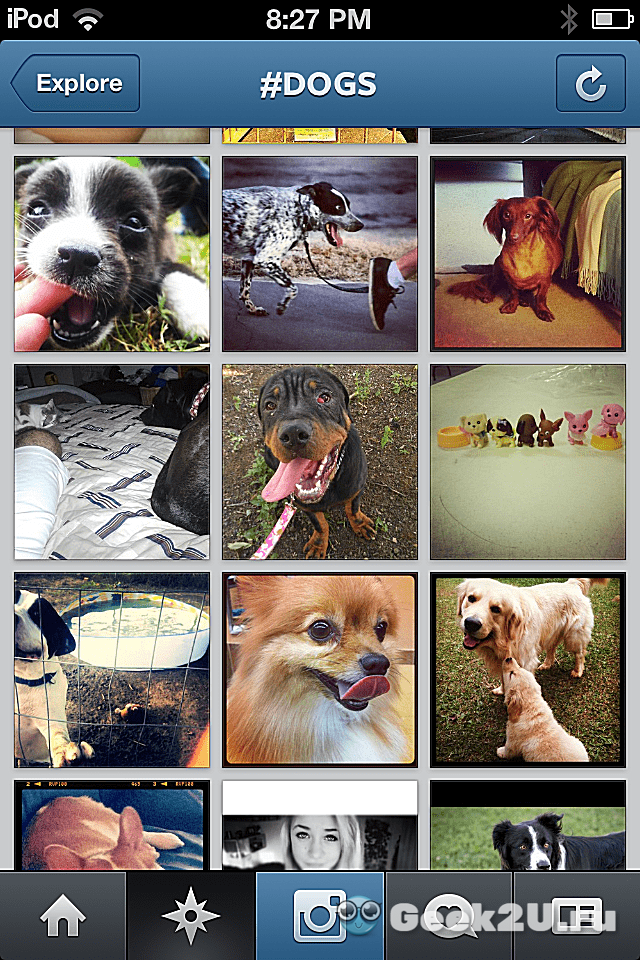
Task: Open the brown dachshund photo
Action: coord(528,253)
